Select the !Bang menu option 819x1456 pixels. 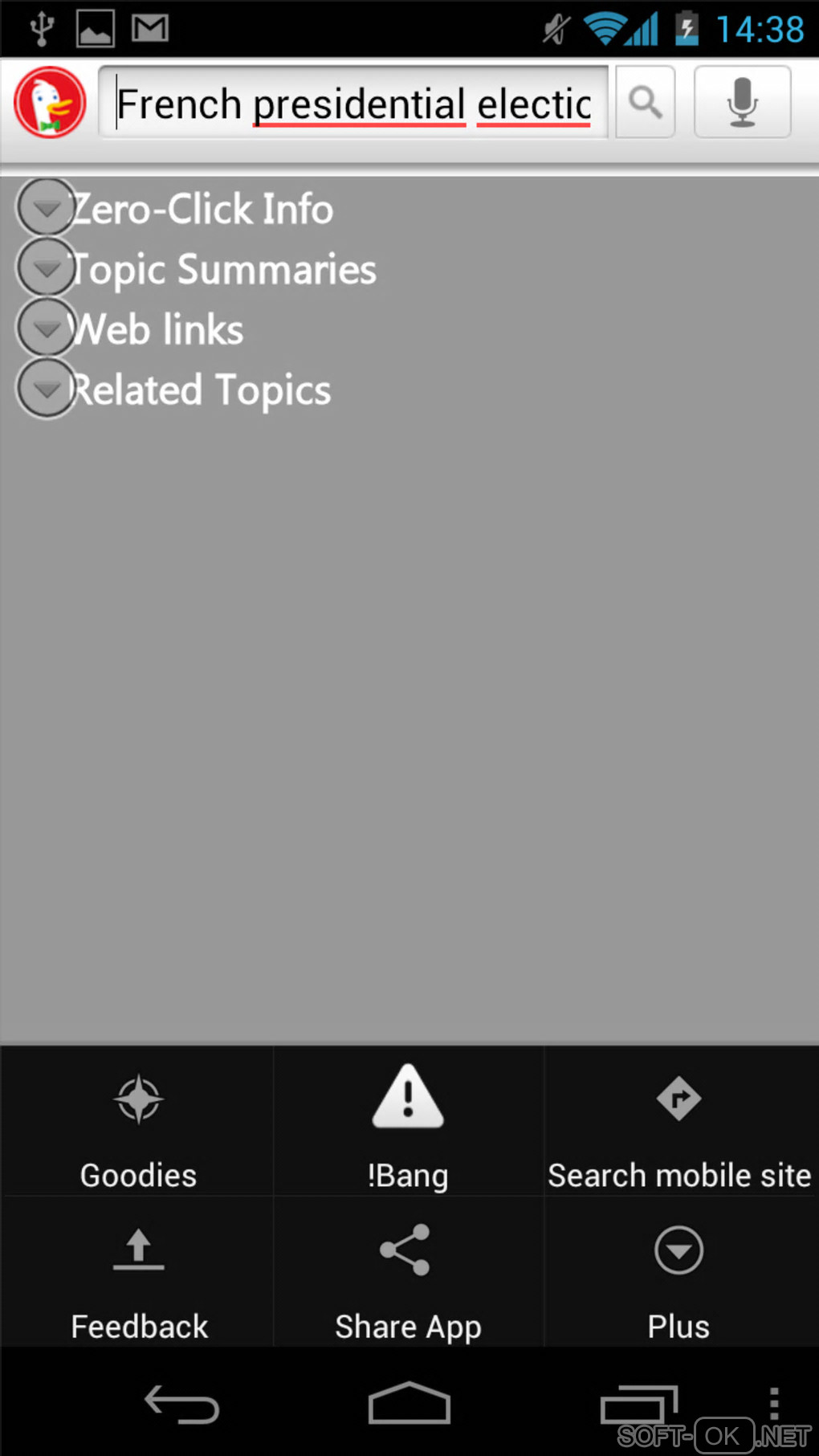408,1123
